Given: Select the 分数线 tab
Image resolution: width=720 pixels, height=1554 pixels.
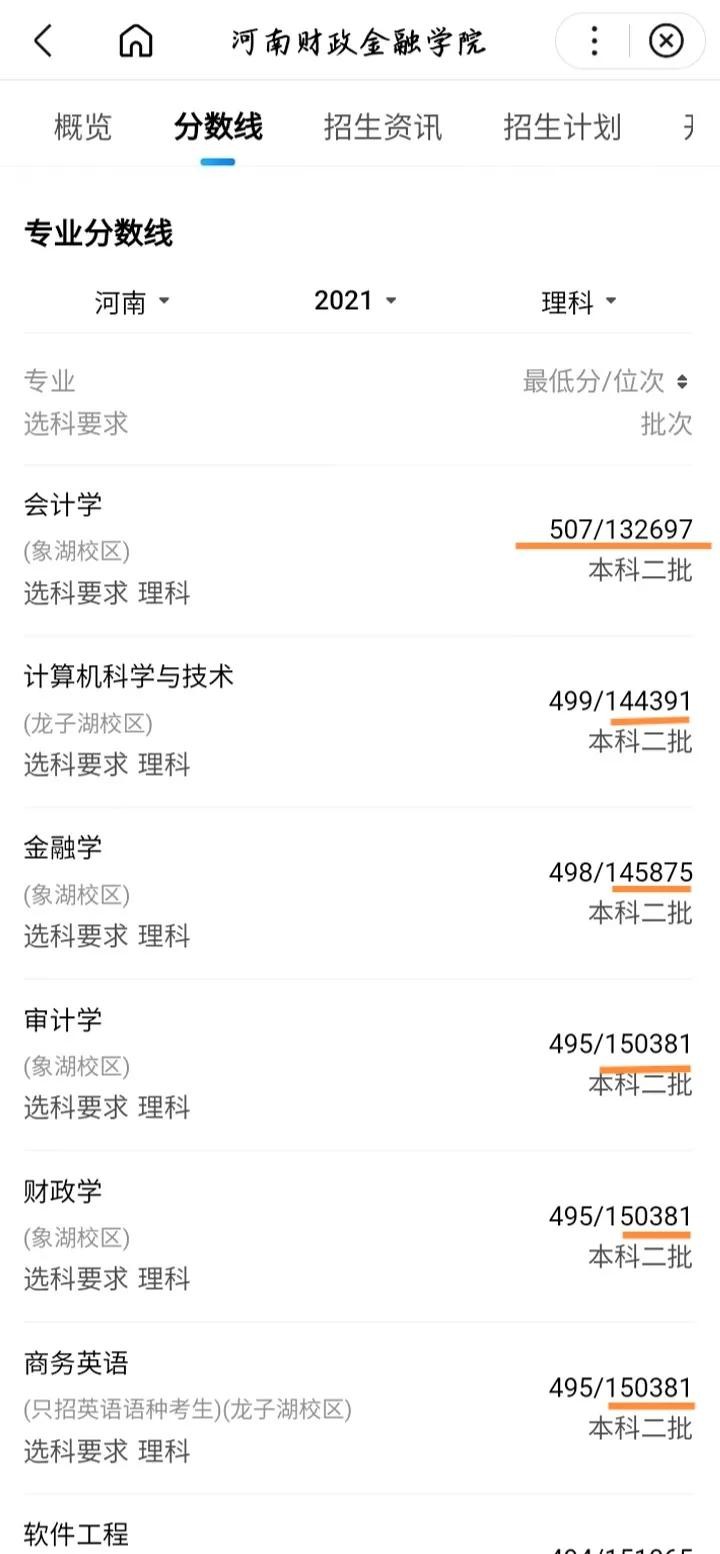Looking at the screenshot, I should point(218,127).
